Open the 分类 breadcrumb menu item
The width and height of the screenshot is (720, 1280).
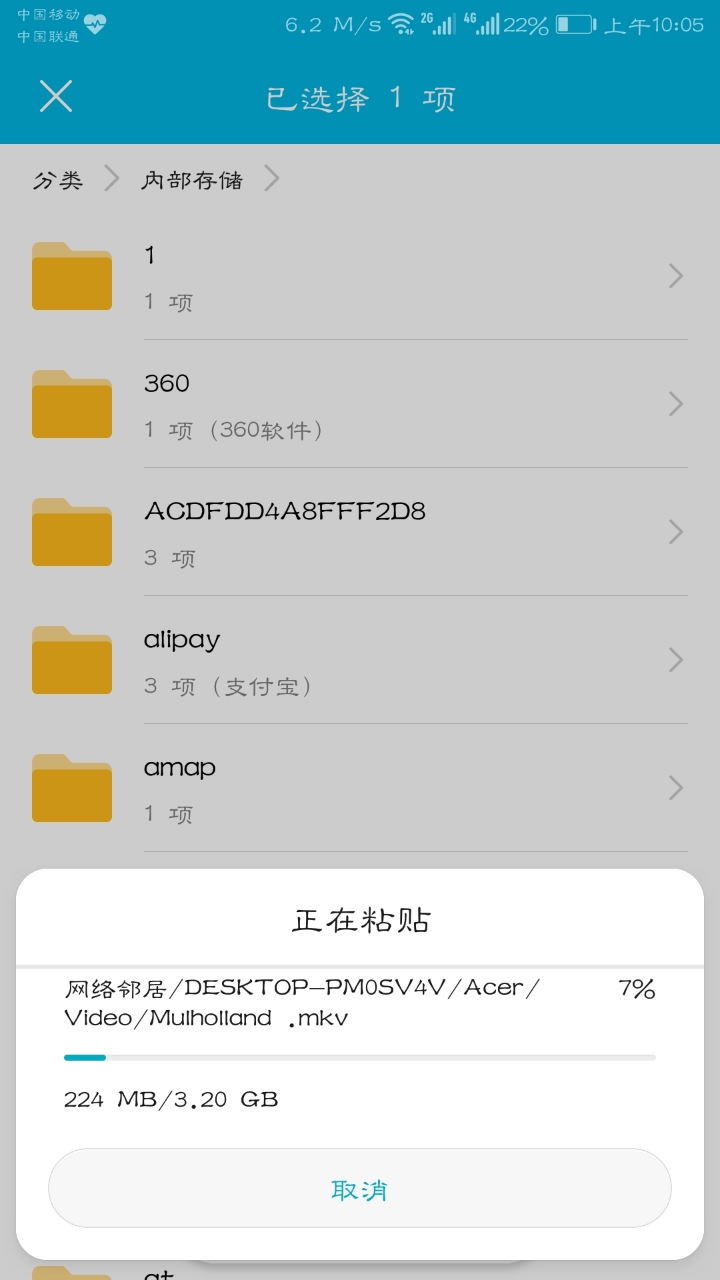[57, 178]
